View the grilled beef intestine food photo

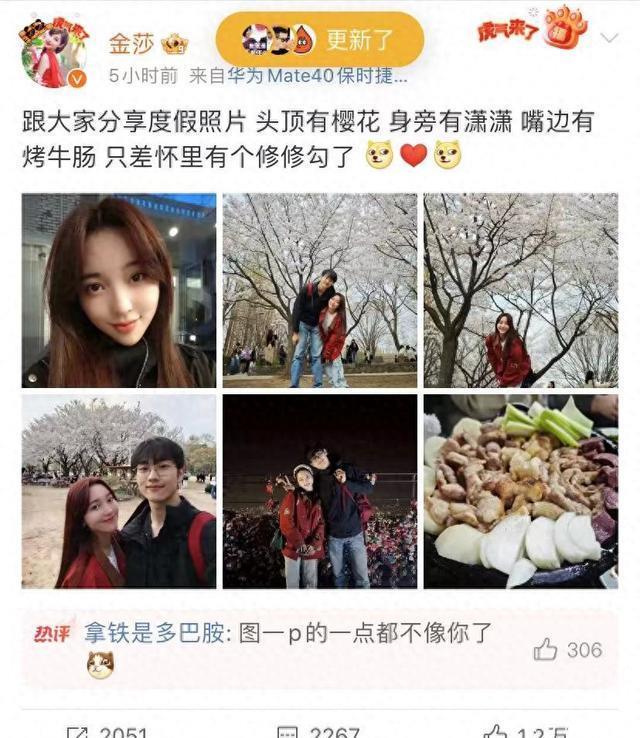tap(521, 491)
